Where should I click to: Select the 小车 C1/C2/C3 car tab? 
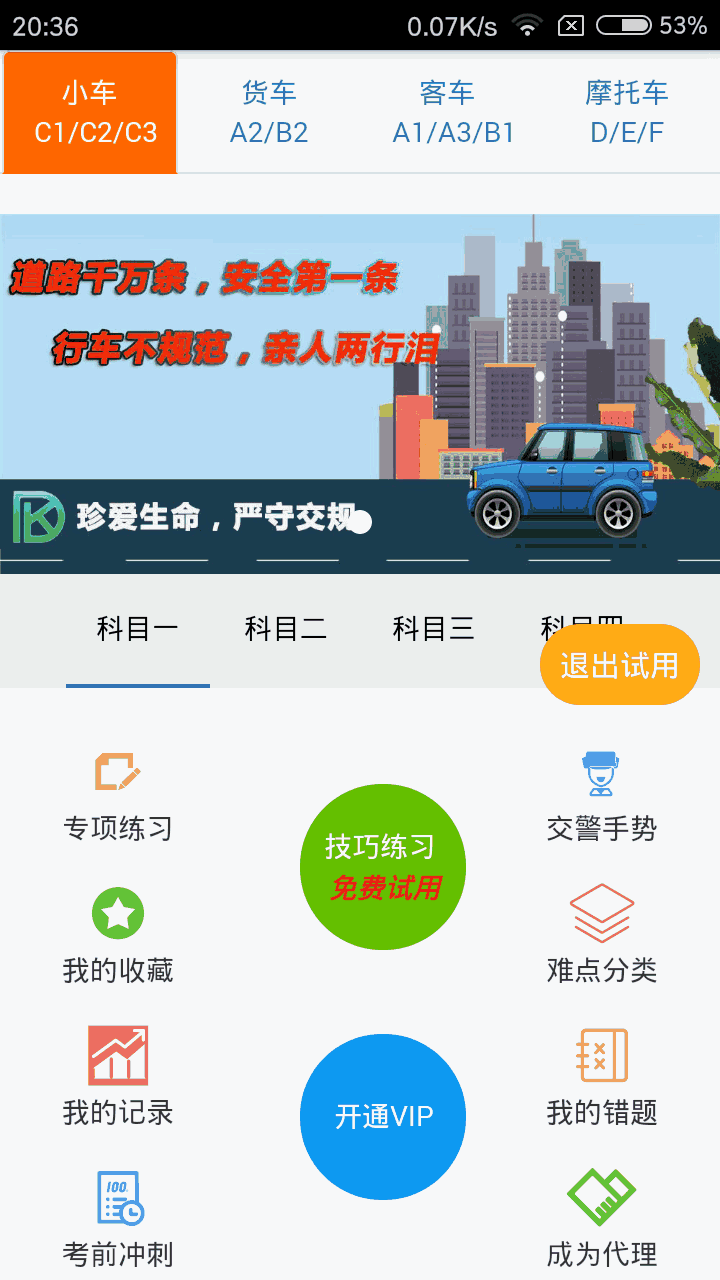coord(90,112)
